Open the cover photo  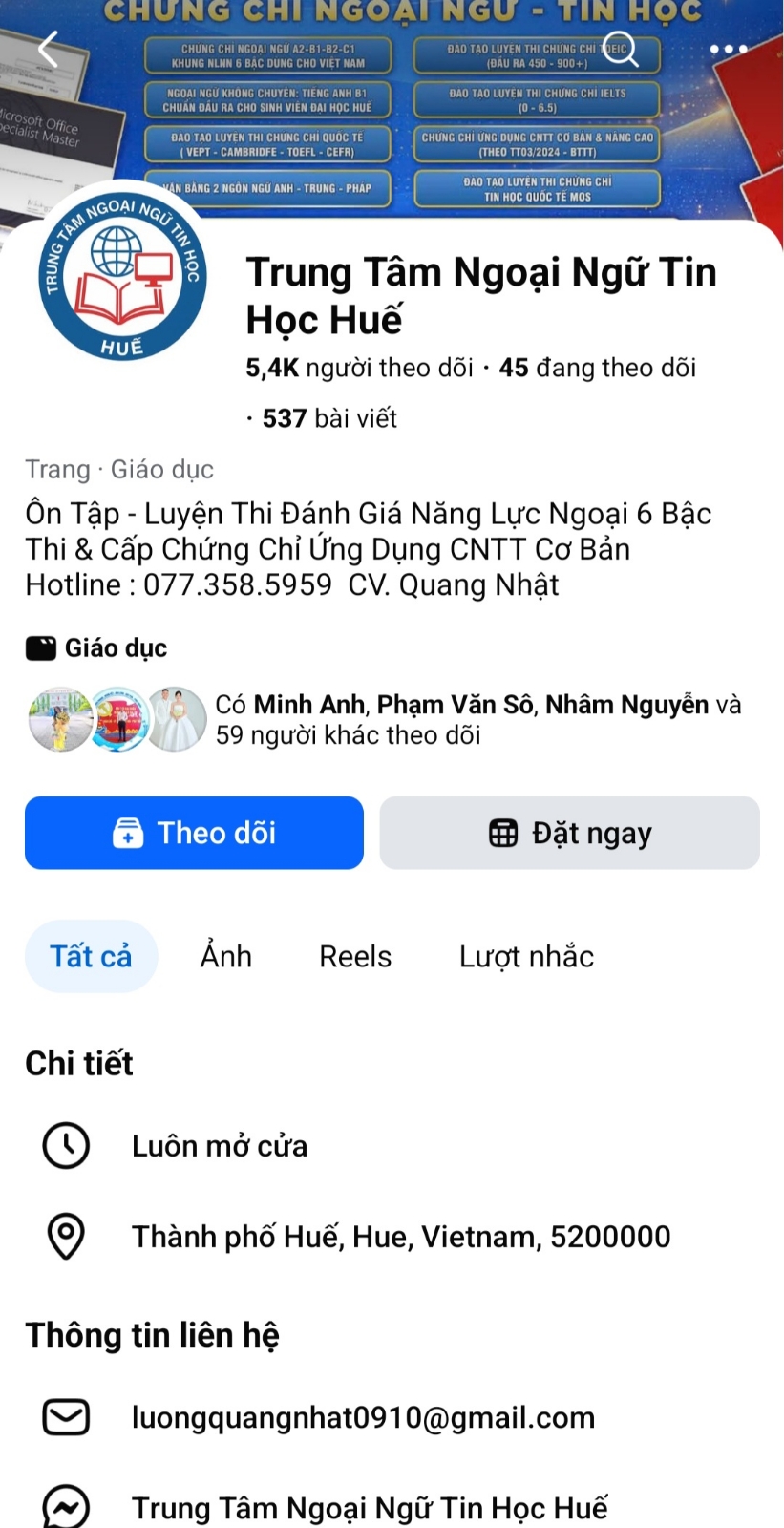[401, 115]
